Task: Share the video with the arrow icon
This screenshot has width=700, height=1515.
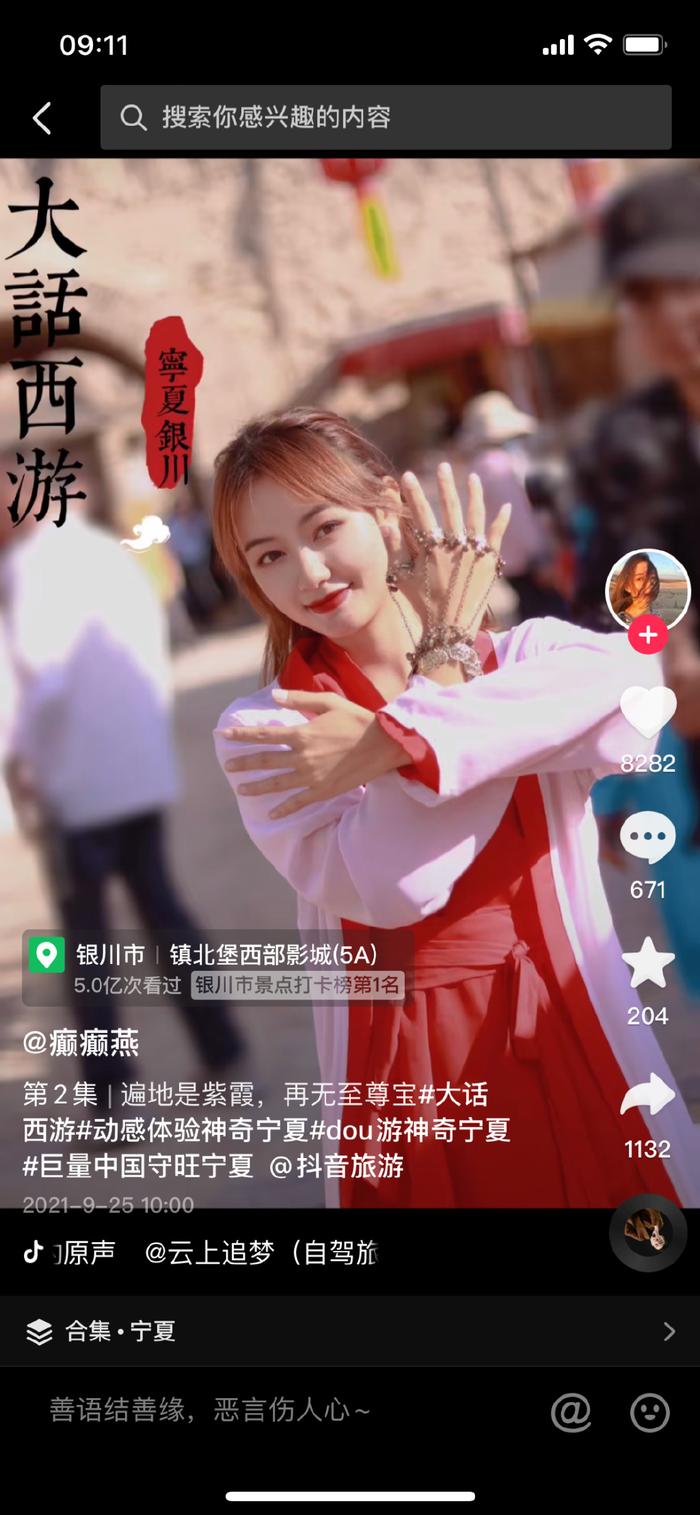Action: 648,1096
